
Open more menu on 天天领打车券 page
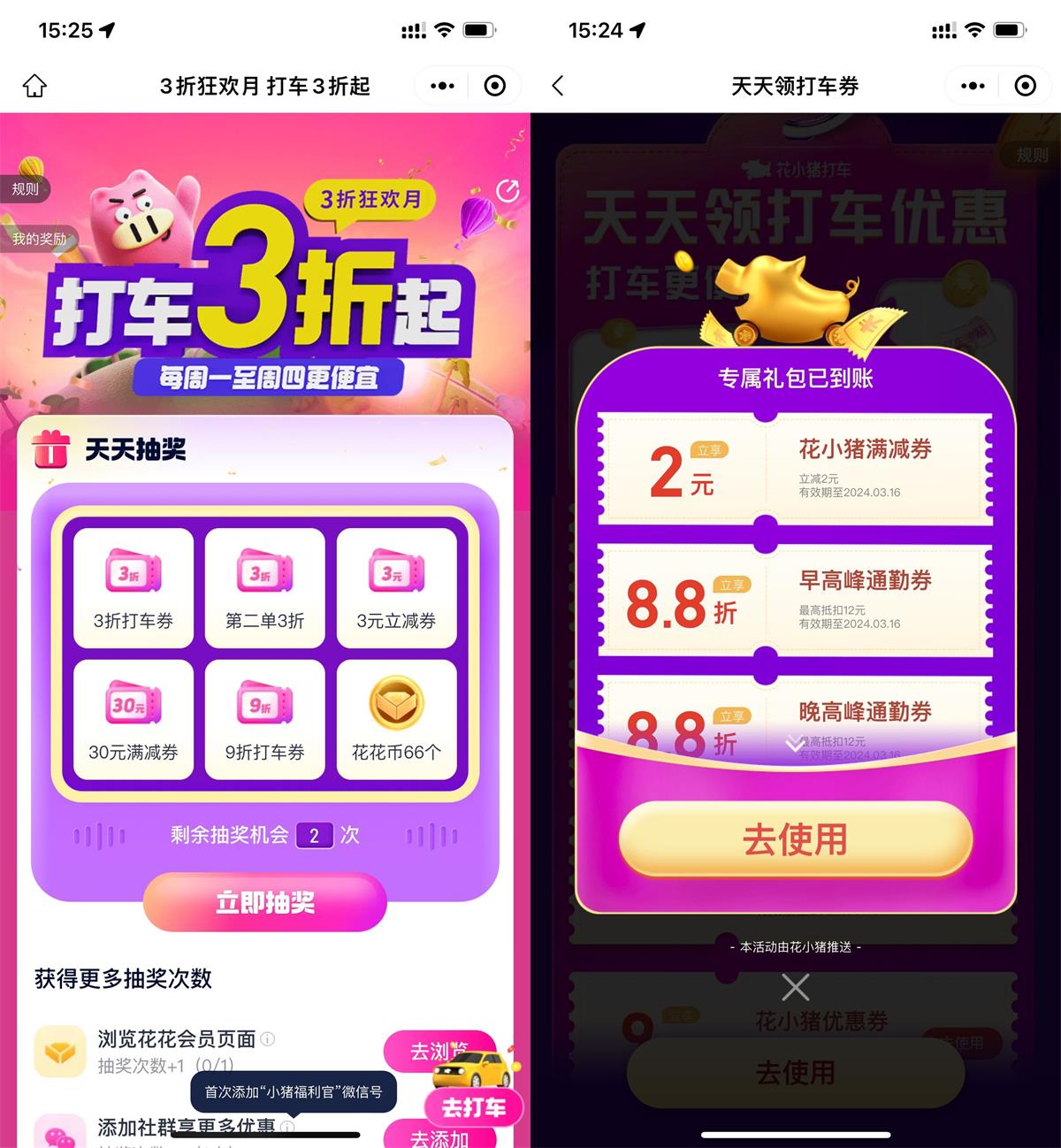[973, 86]
